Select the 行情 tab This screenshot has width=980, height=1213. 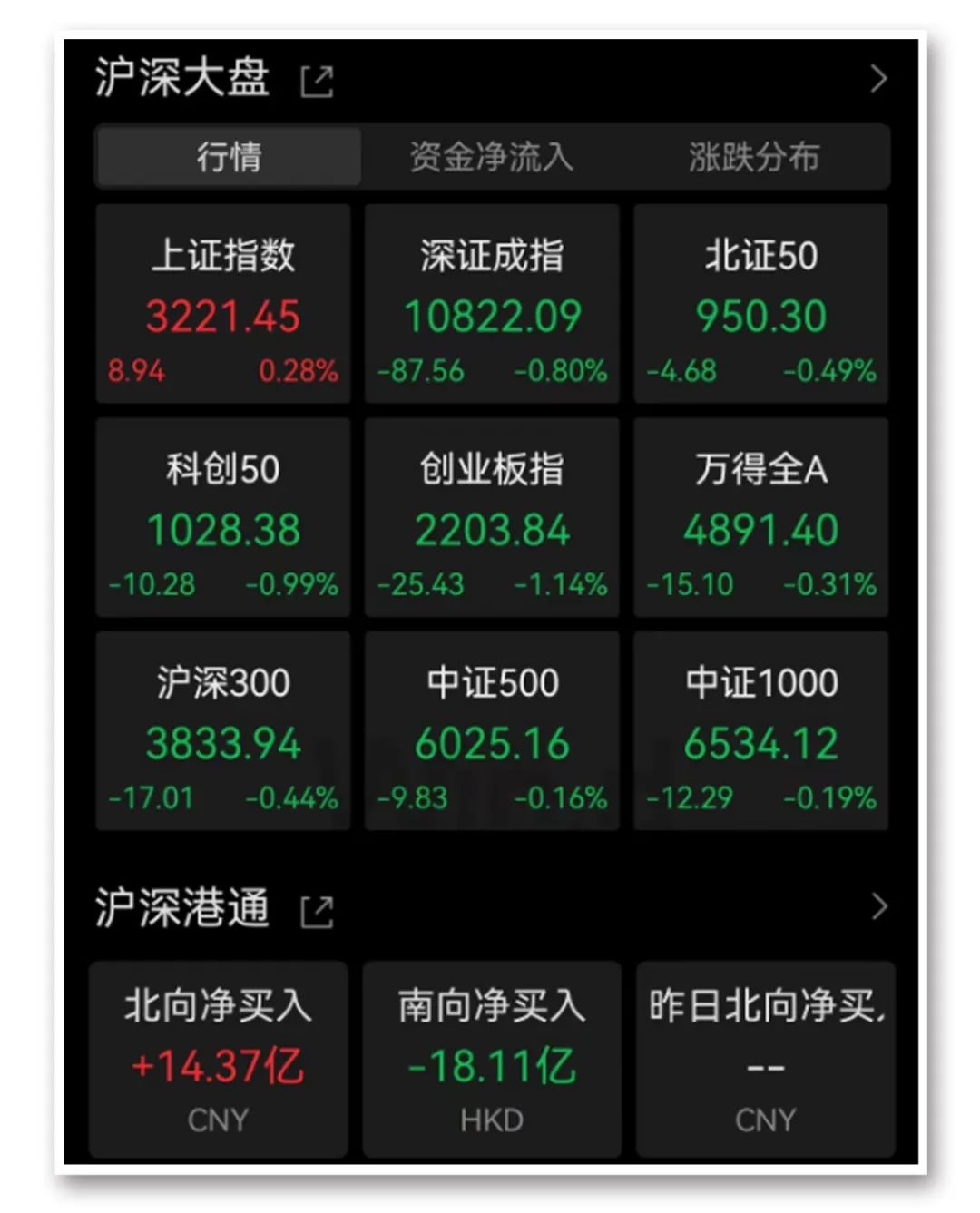229,157
